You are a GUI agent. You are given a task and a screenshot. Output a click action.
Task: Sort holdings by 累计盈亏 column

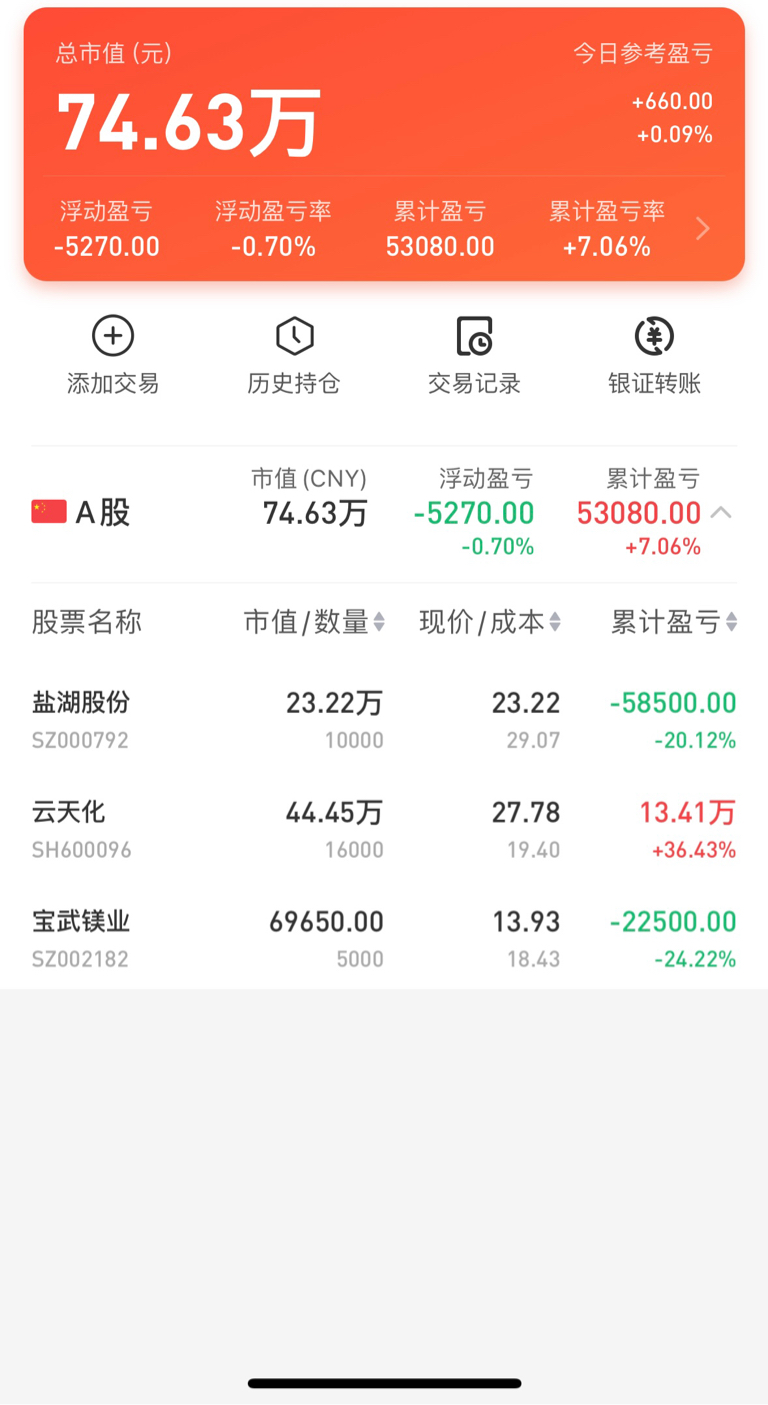[x=674, y=622]
